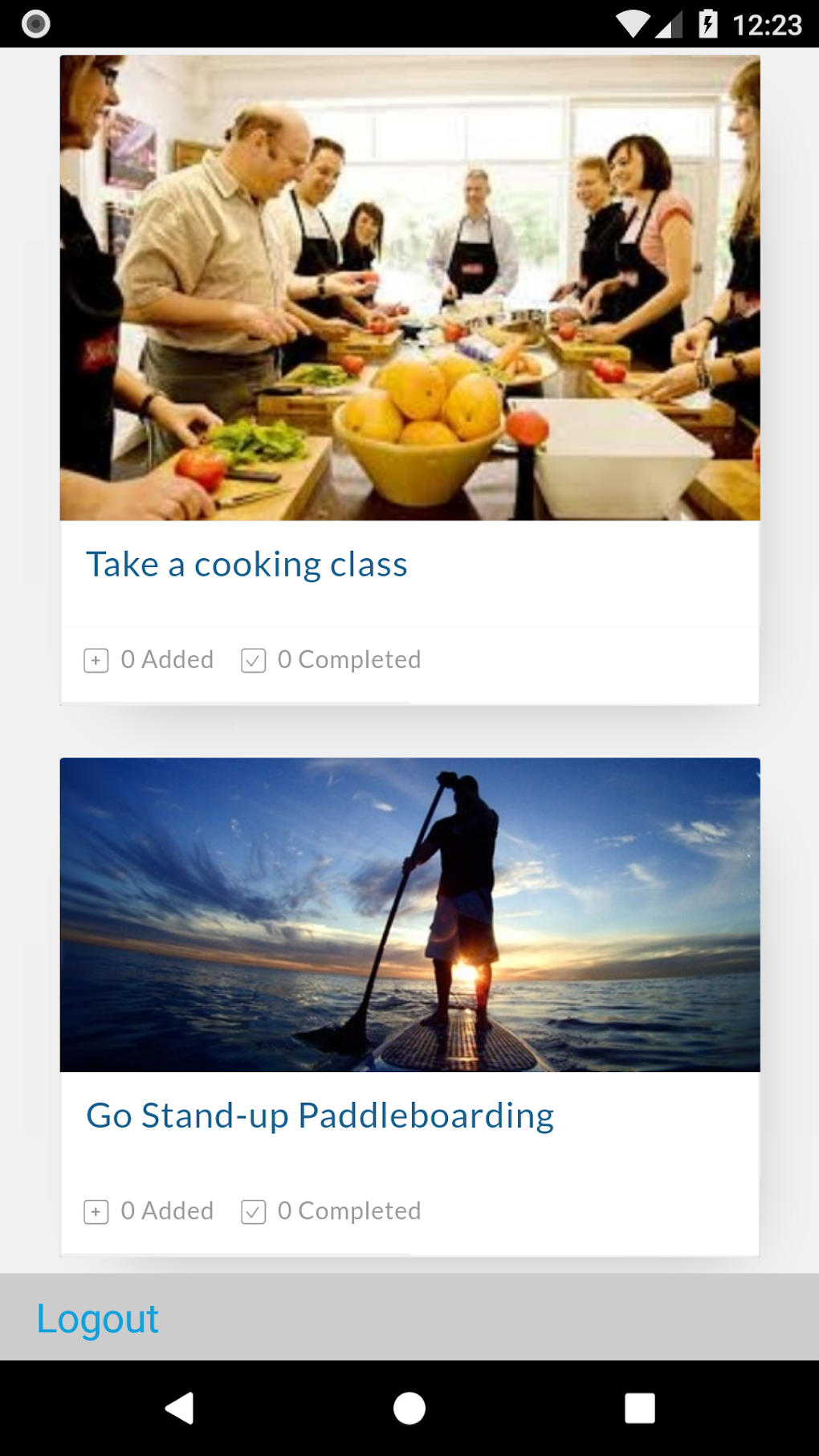This screenshot has width=819, height=1456.
Task: Go back with the system back button
Action: 180,1407
